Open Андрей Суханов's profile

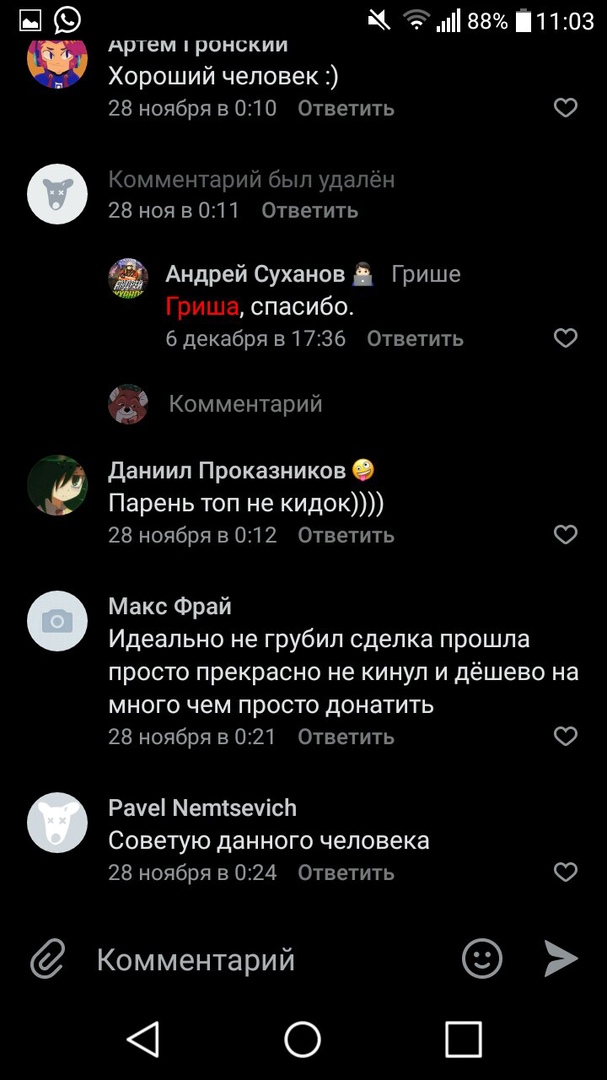tap(255, 273)
